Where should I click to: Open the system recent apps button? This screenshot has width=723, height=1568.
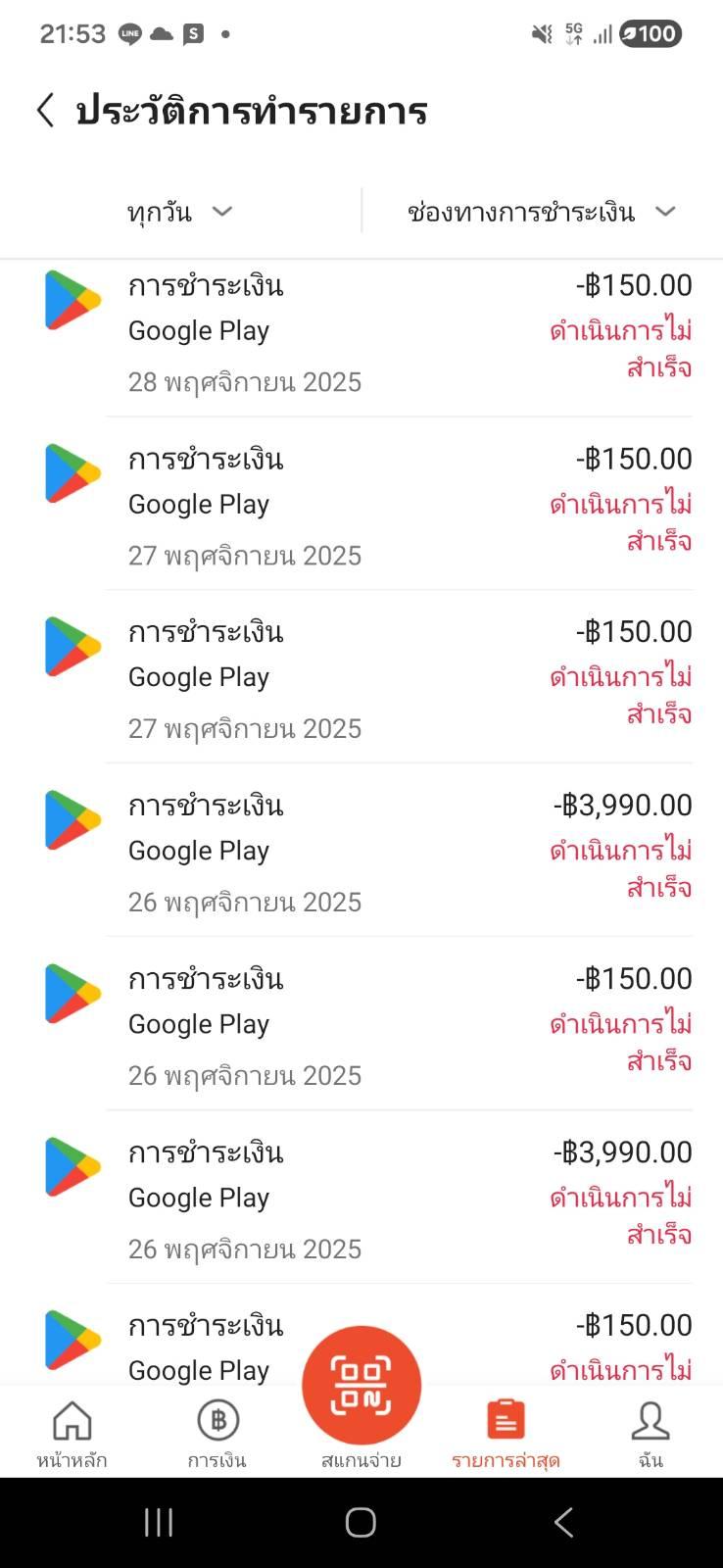159,1522
